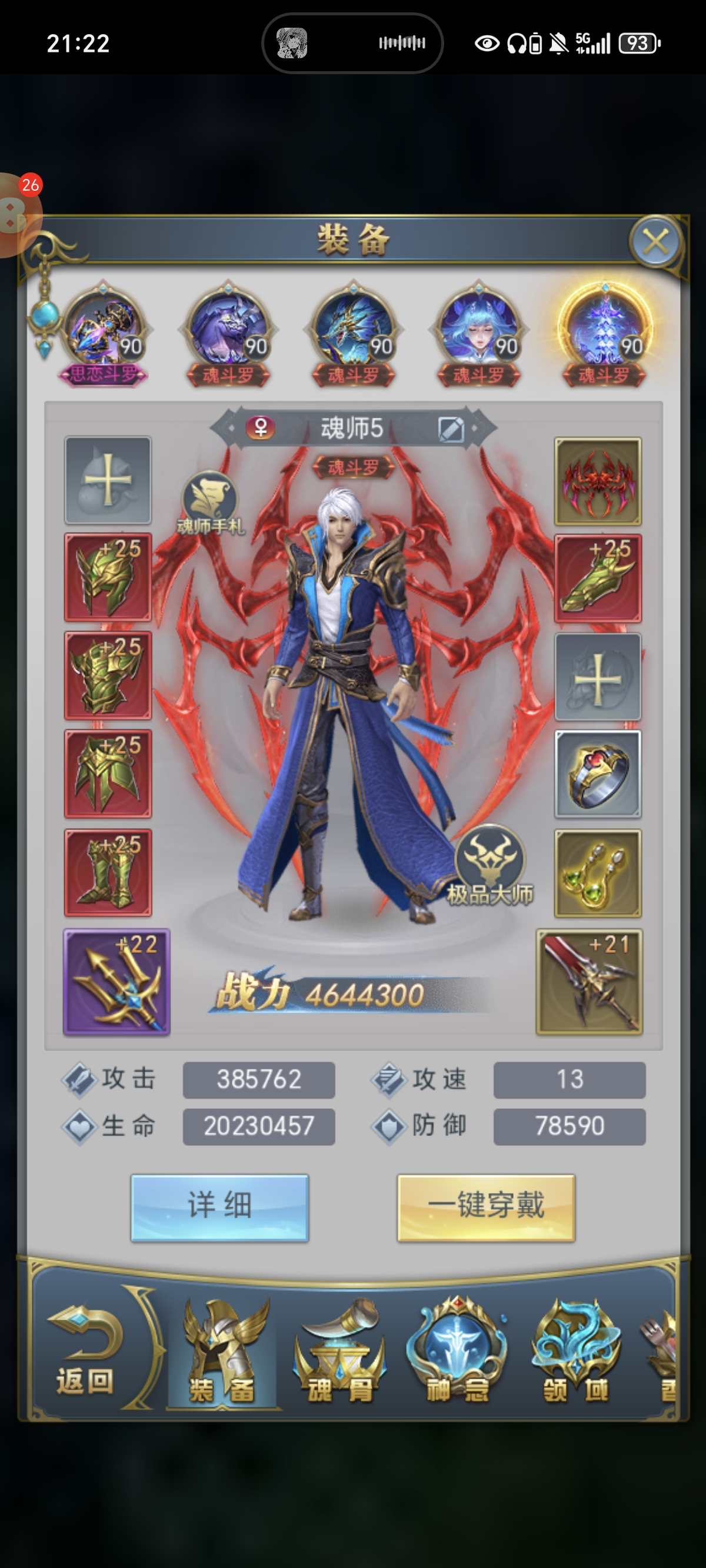Screen dimensions: 706x1568
Task: Edit the 魂师5 character name
Action: [x=451, y=429]
